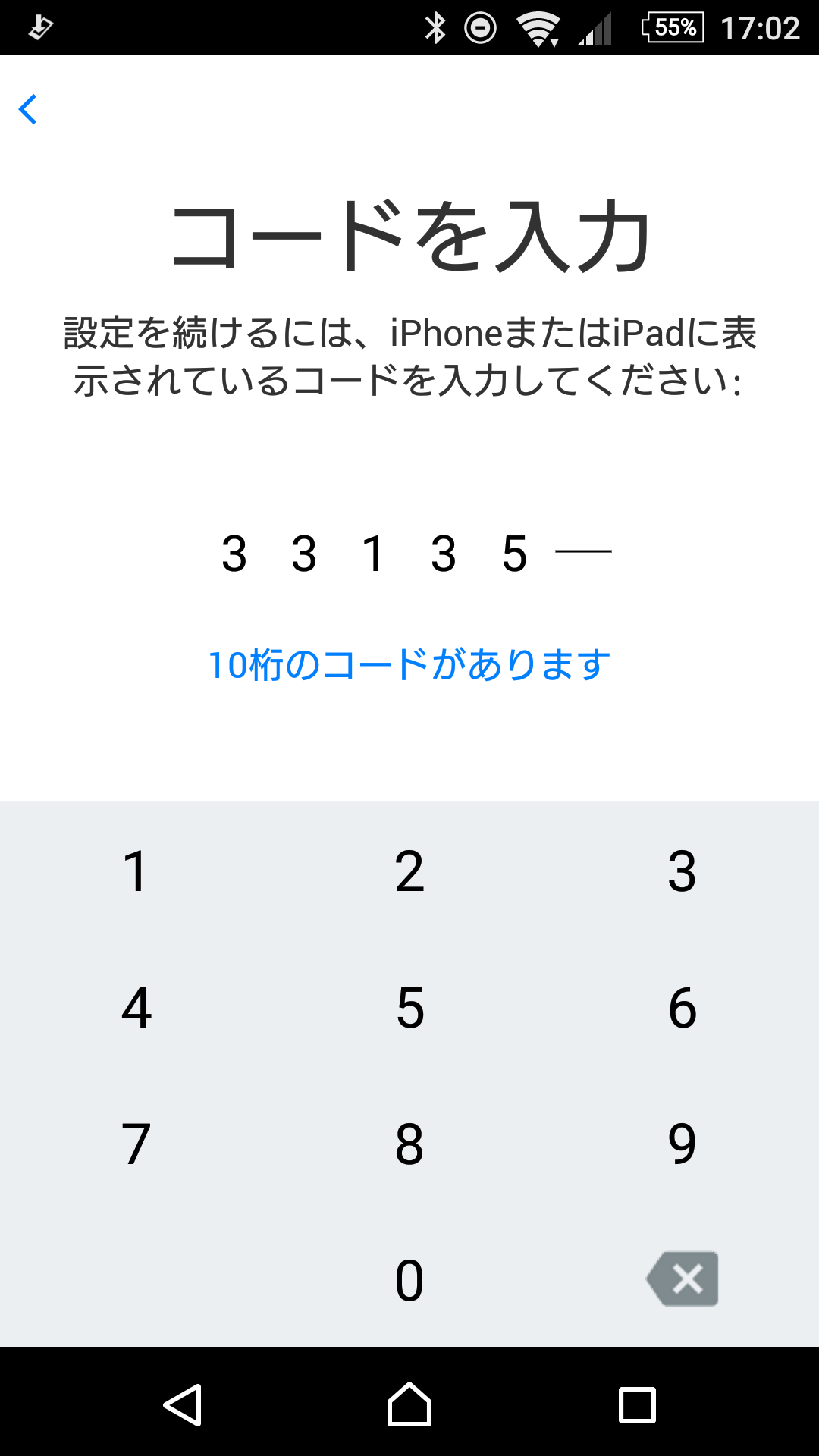Image resolution: width=819 pixels, height=1456 pixels.
Task: Open the recent apps overview
Action: (x=637, y=1404)
